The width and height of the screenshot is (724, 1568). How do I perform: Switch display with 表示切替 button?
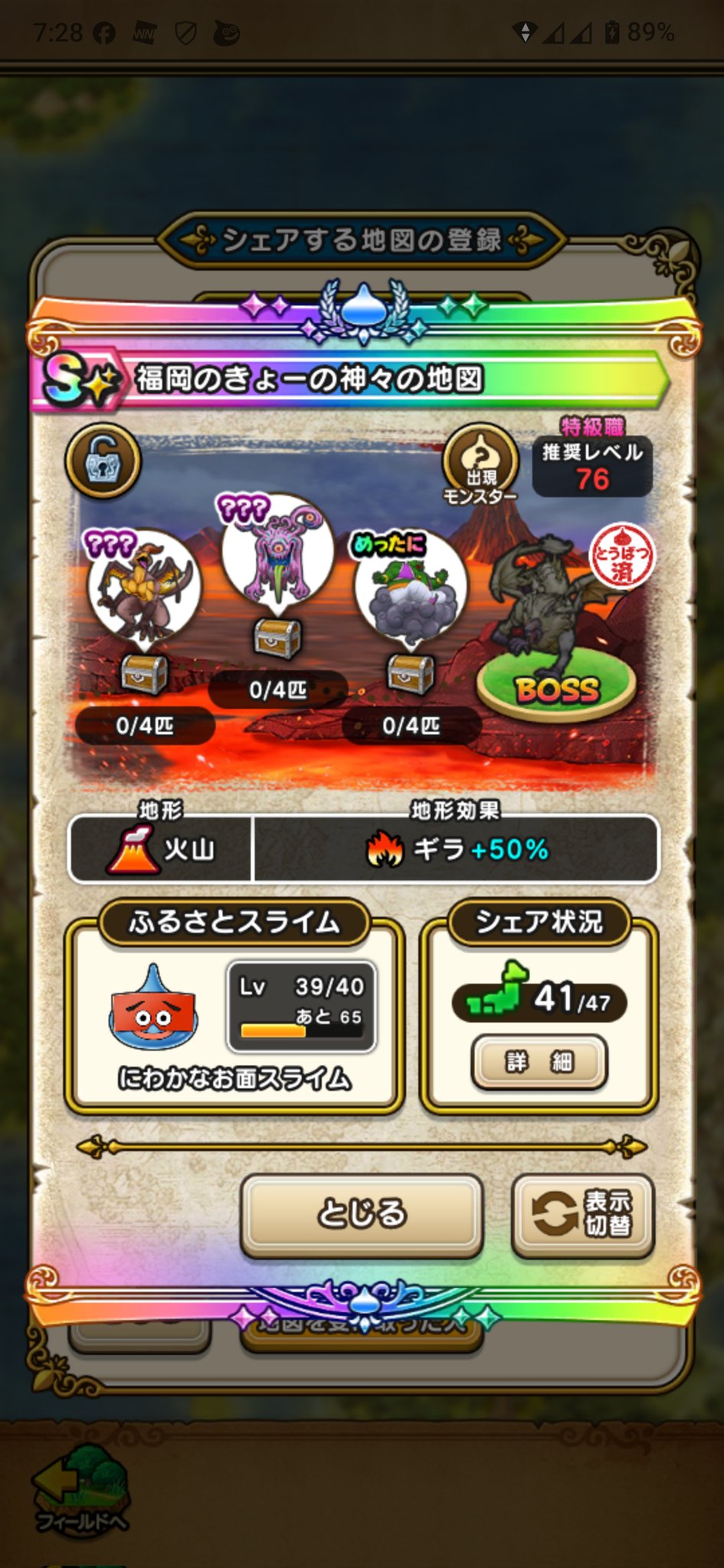pos(582,1214)
